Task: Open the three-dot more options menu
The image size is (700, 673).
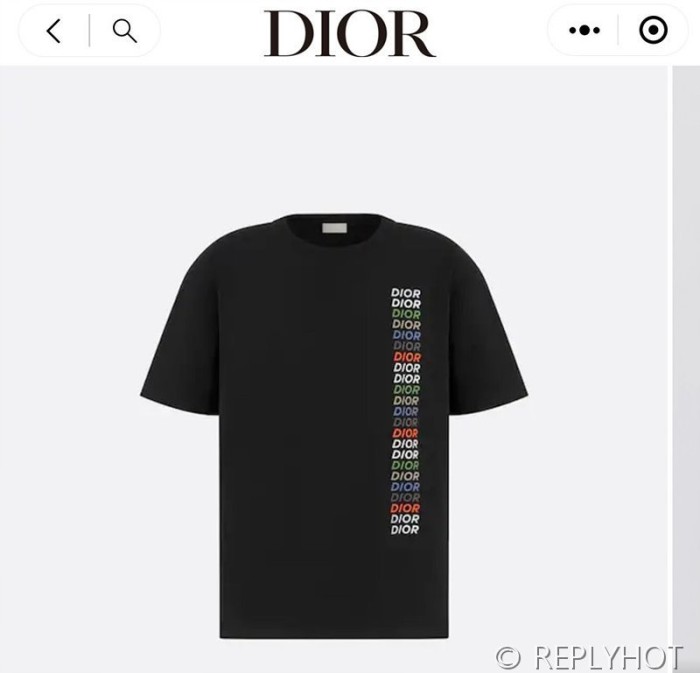Action: [584, 31]
